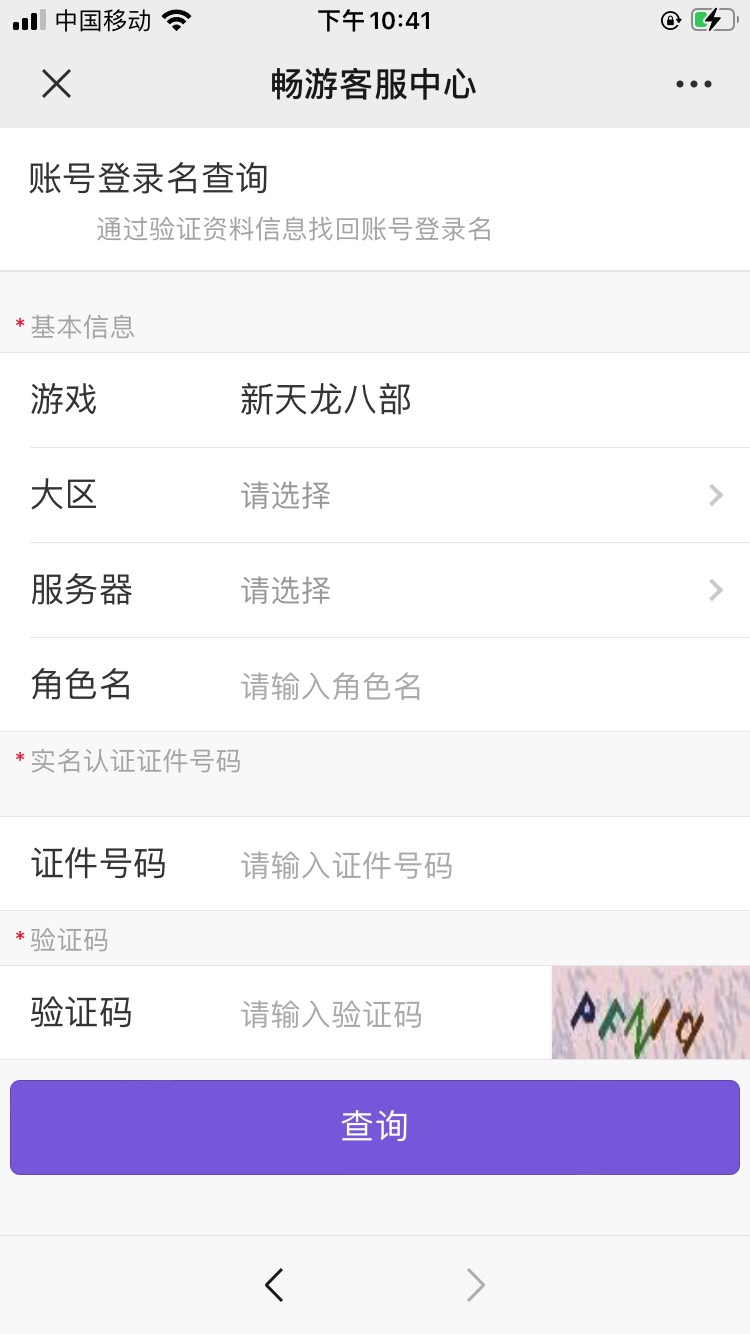The image size is (750, 1334).
Task: Open the three-dot overflow menu
Action: coord(693,85)
